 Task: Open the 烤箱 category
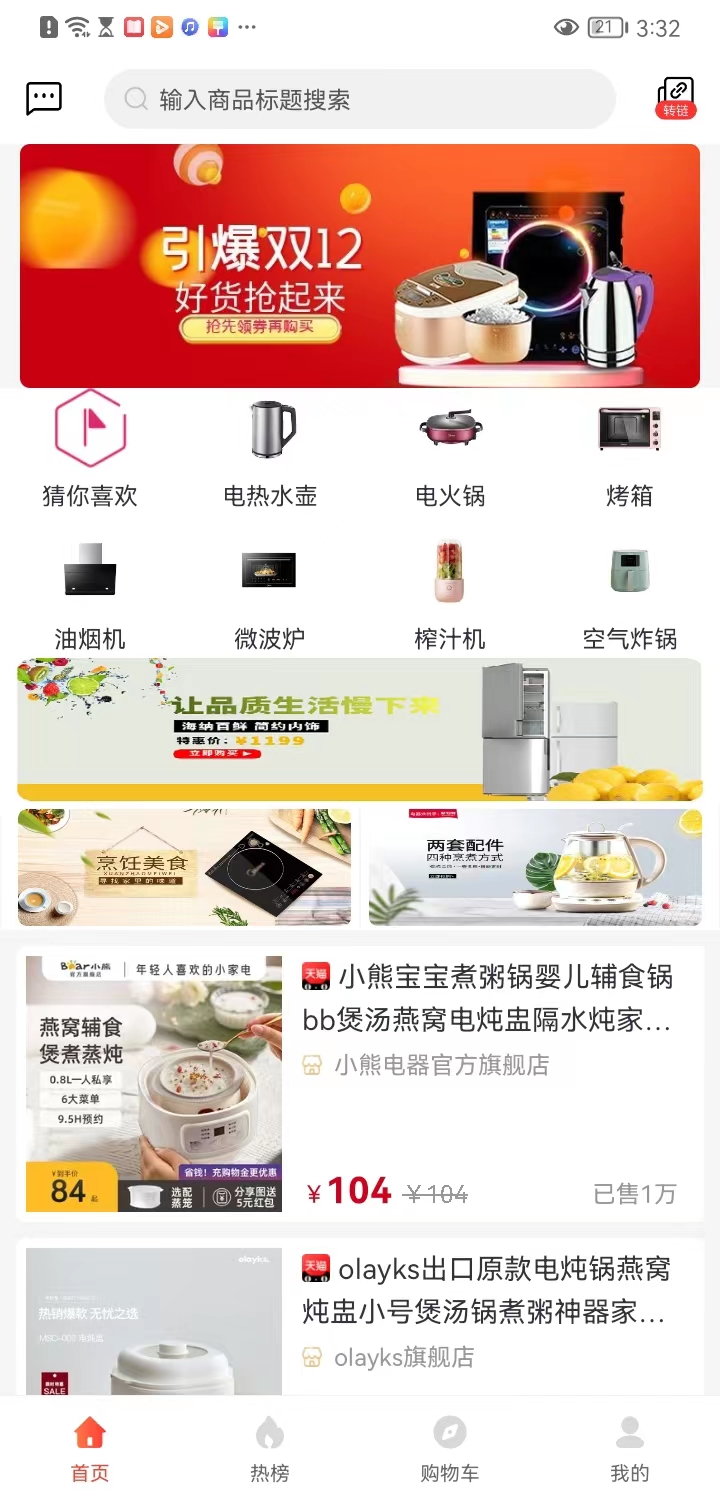coord(630,448)
